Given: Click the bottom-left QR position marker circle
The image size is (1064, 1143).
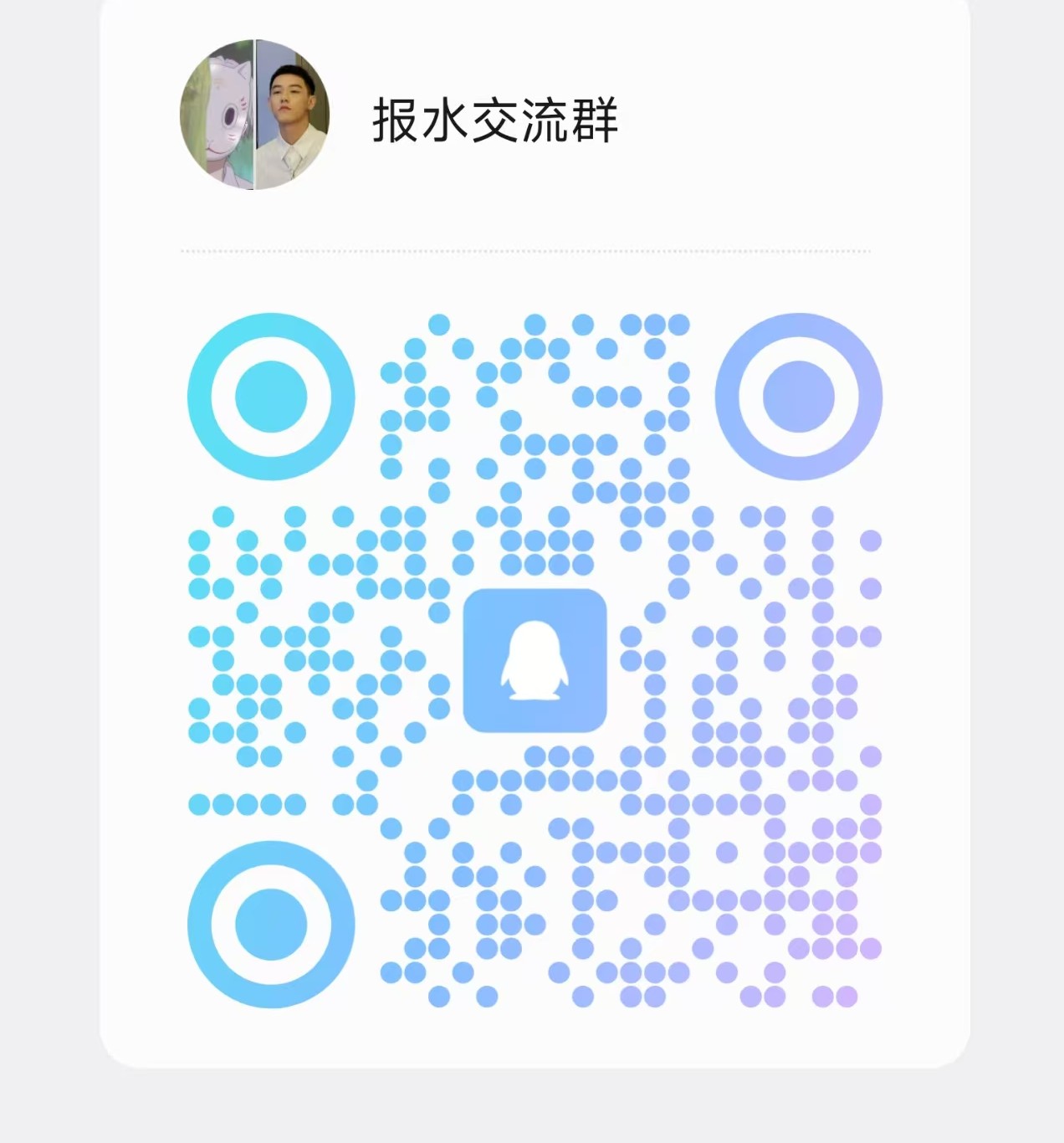Looking at the screenshot, I should [x=269, y=922].
